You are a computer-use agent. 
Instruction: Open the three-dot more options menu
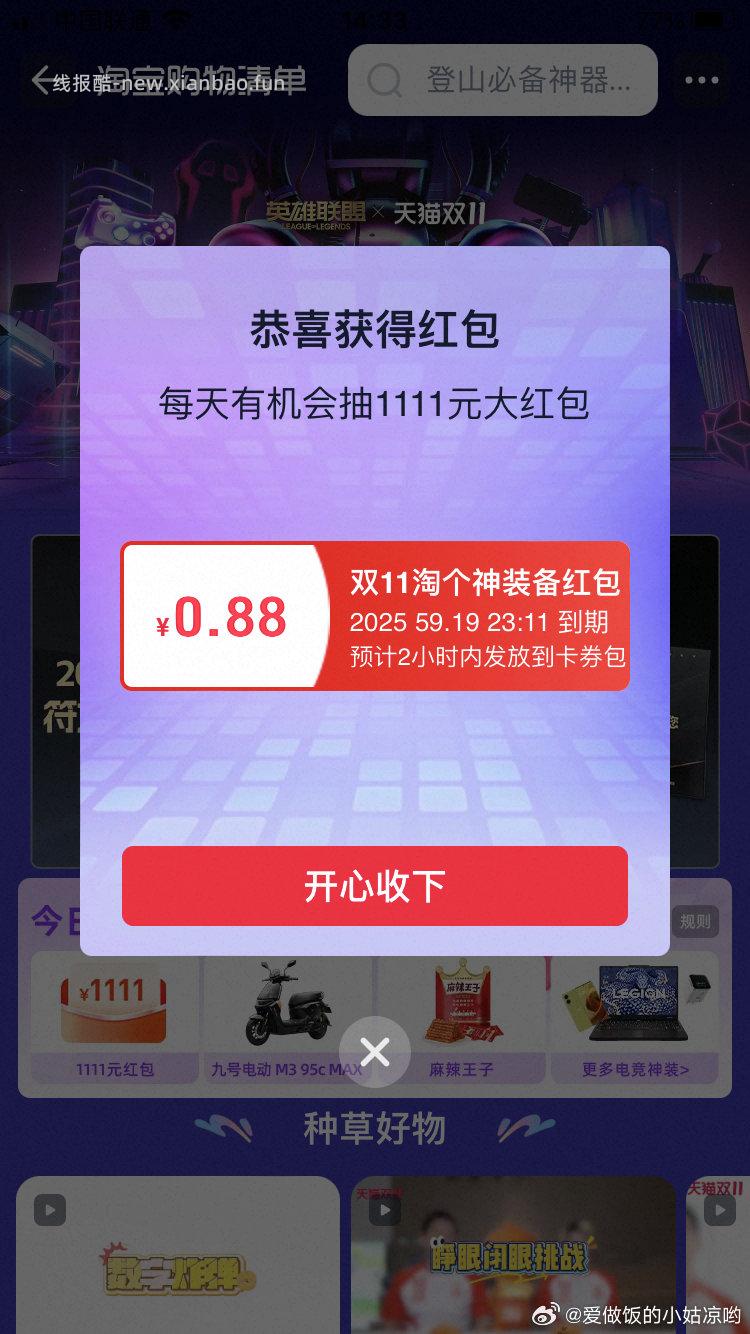[704, 80]
